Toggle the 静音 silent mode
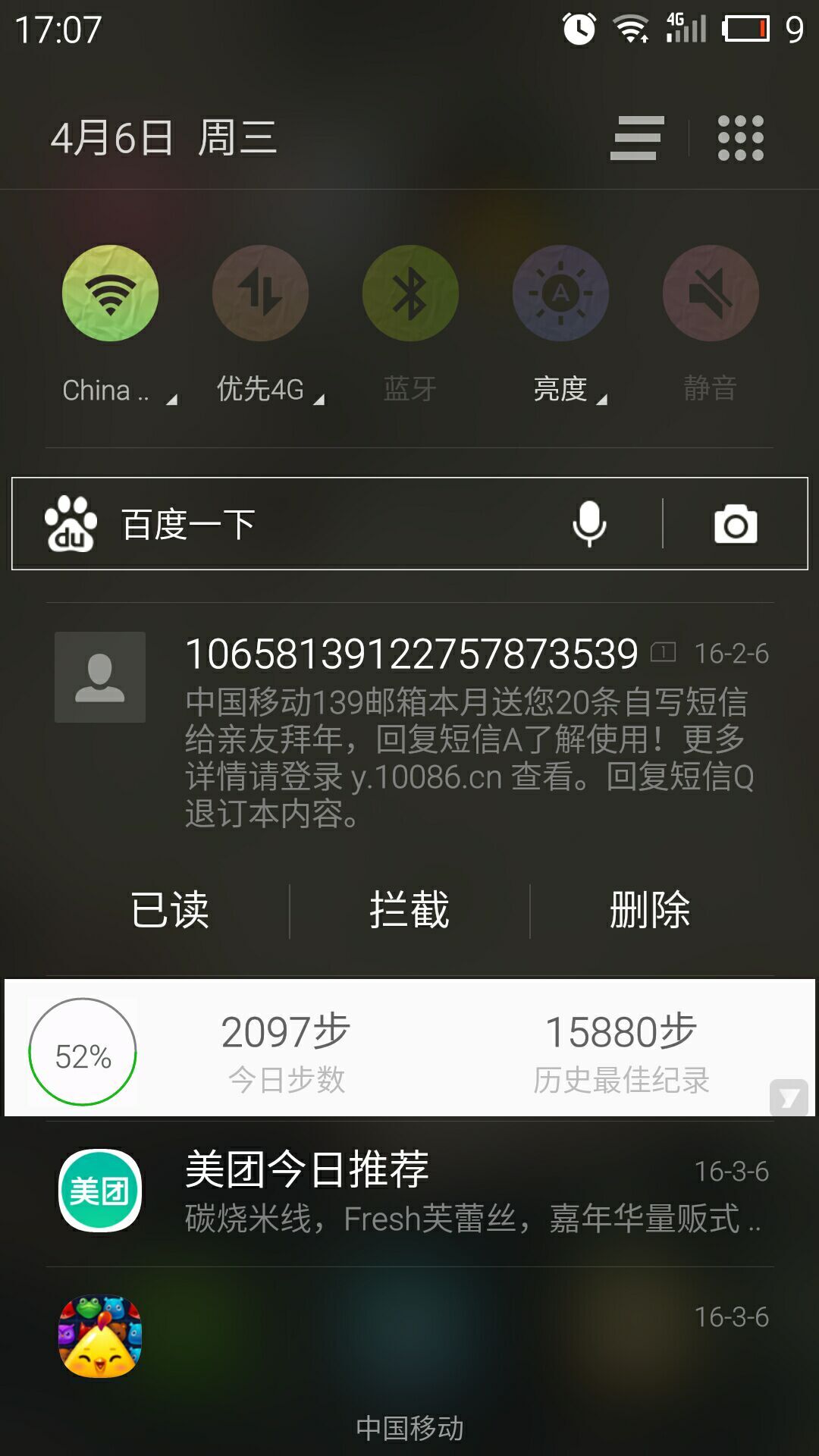 [711, 293]
